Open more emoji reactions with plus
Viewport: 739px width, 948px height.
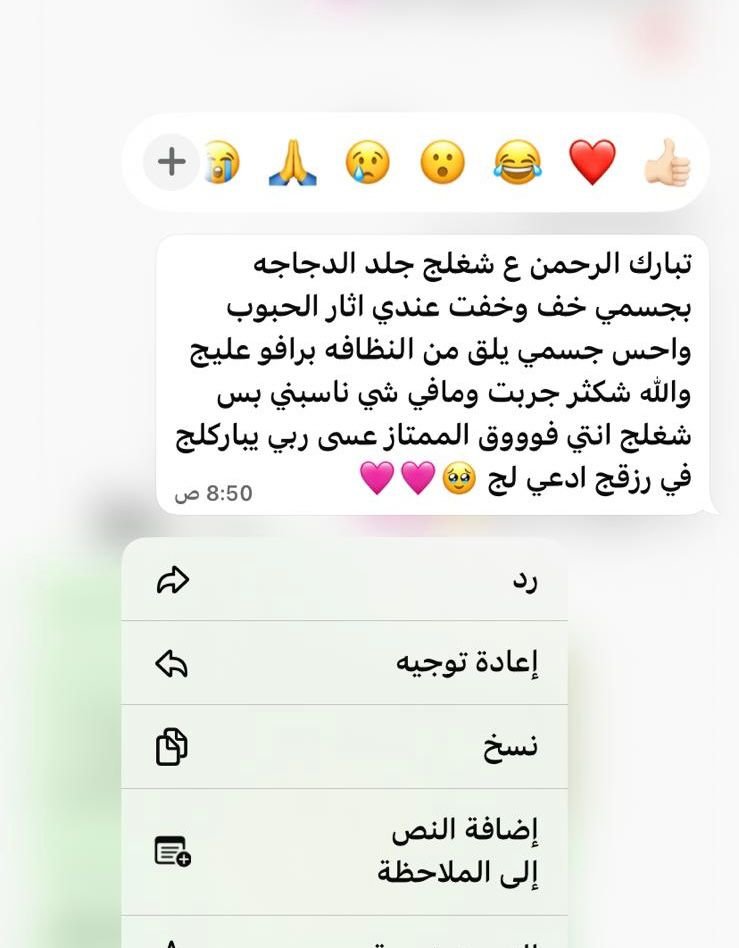(172, 161)
